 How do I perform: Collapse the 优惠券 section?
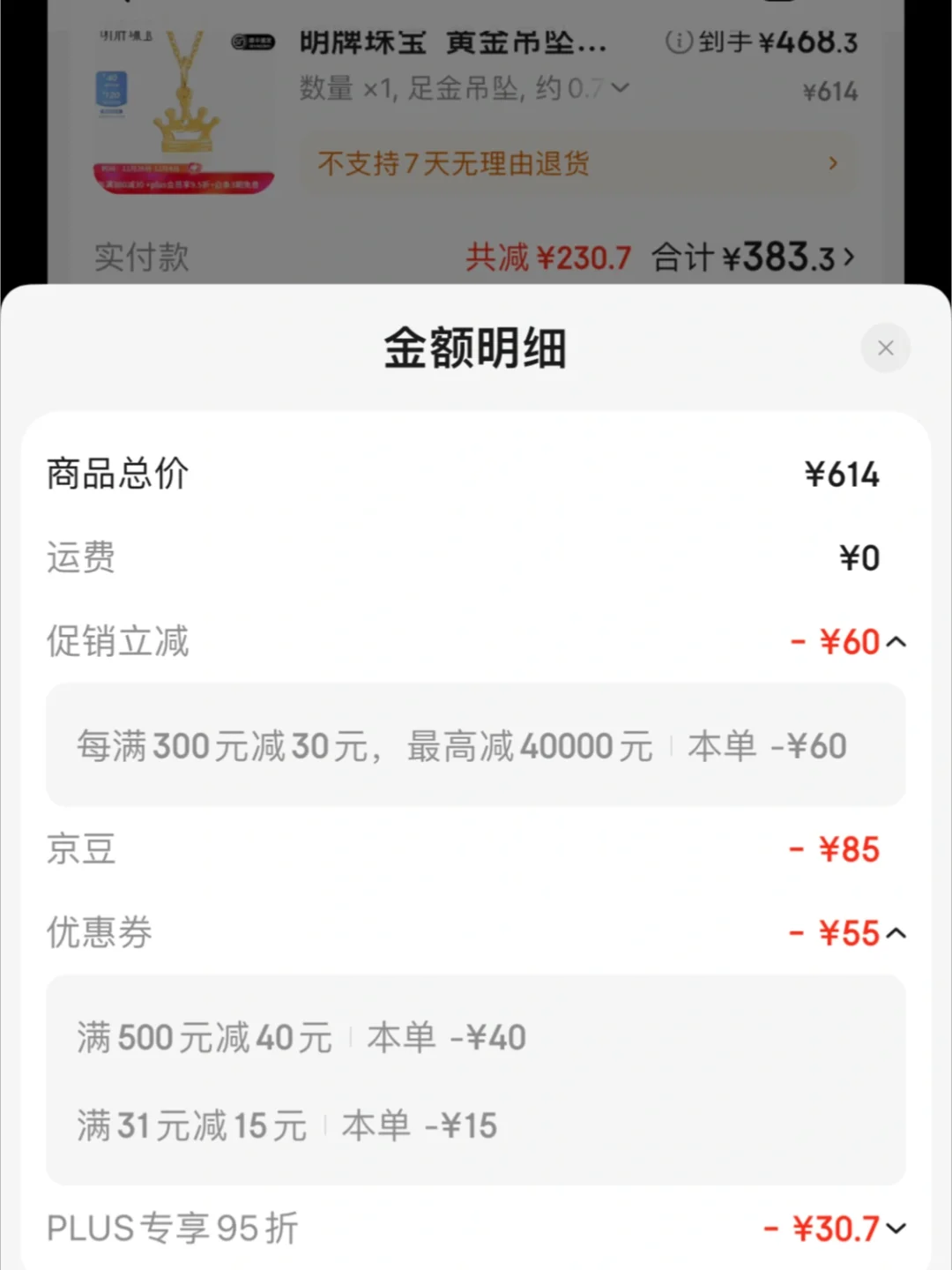897,932
